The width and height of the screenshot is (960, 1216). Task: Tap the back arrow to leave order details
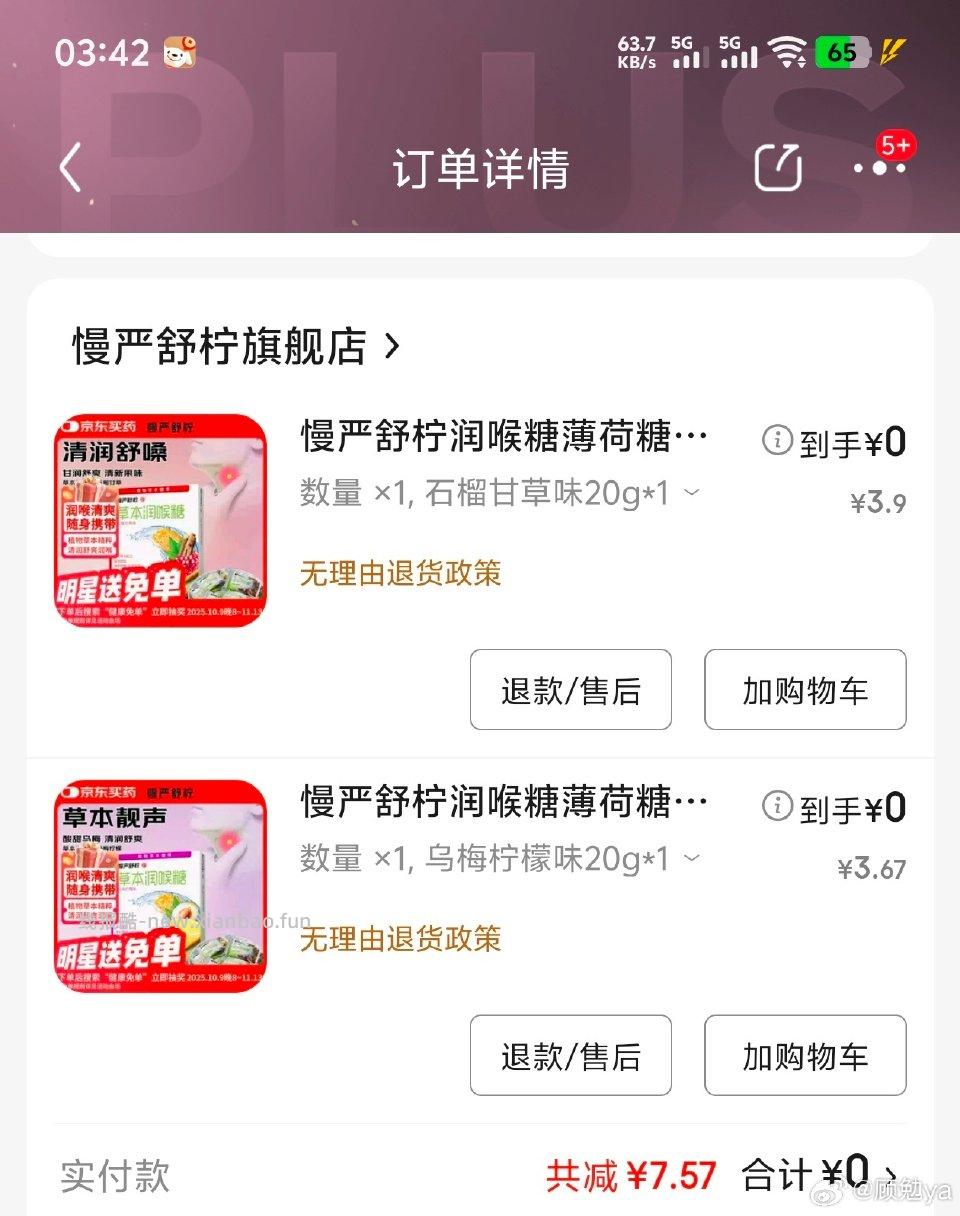point(68,167)
